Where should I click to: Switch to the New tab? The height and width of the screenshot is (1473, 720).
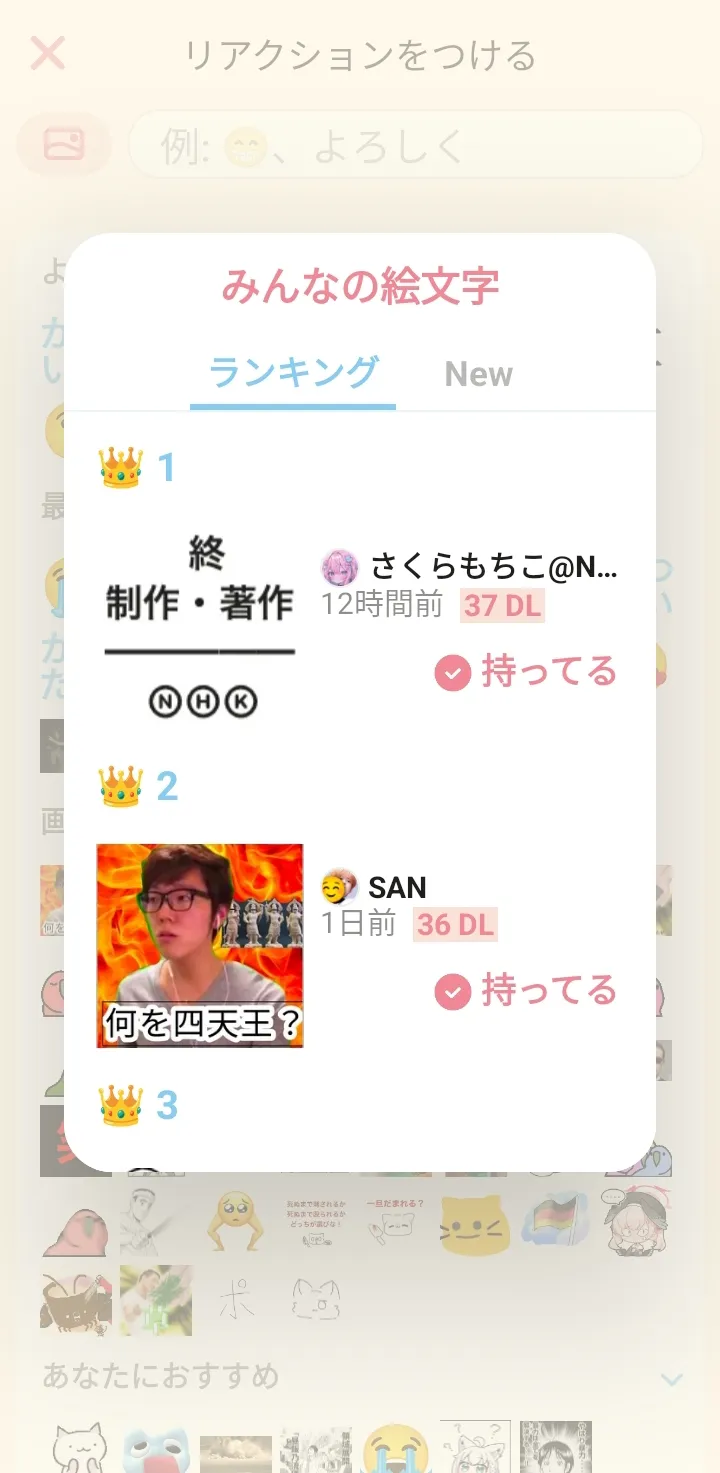pos(478,374)
